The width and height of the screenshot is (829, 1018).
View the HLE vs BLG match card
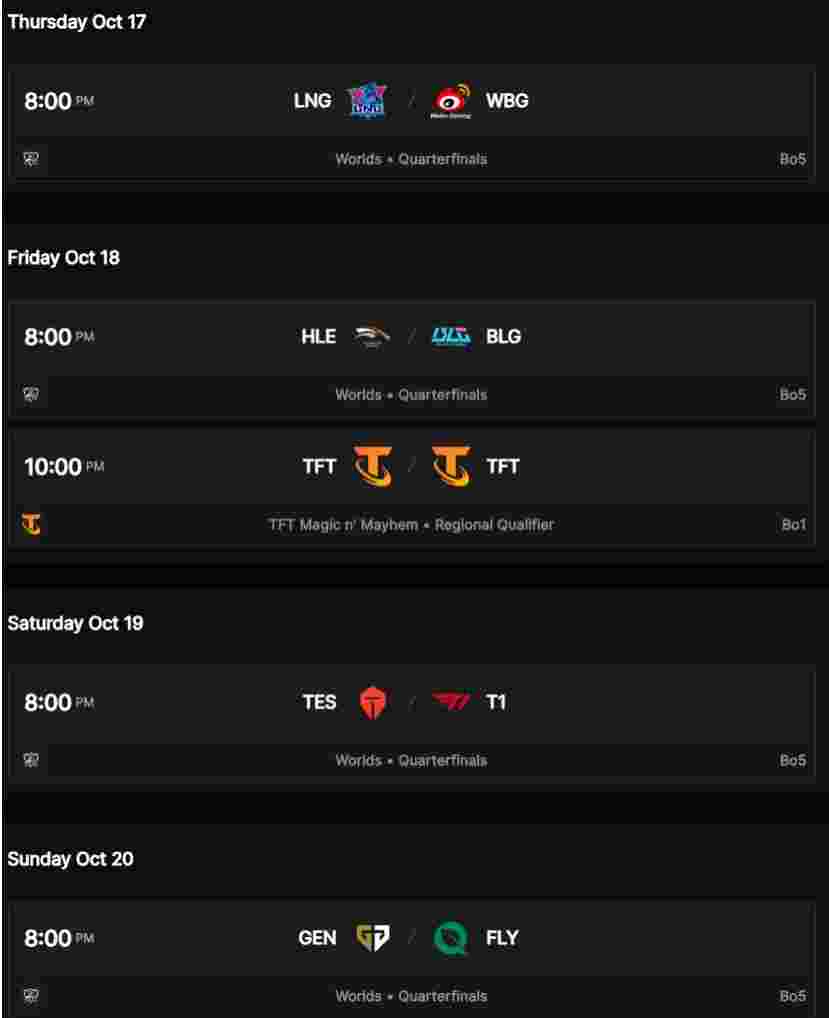pyautogui.click(x=411, y=337)
